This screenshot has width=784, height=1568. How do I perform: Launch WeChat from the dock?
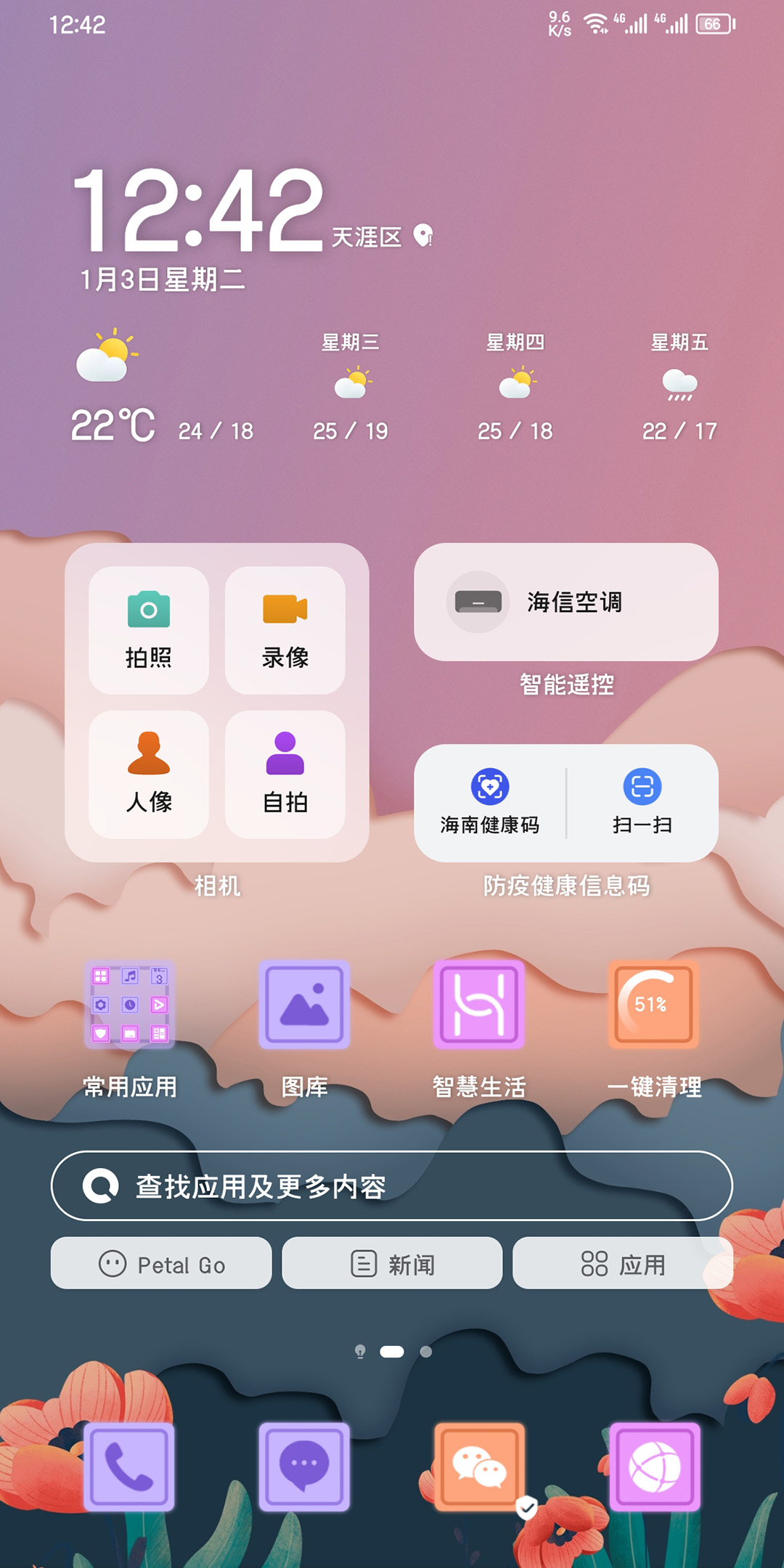point(479,1466)
